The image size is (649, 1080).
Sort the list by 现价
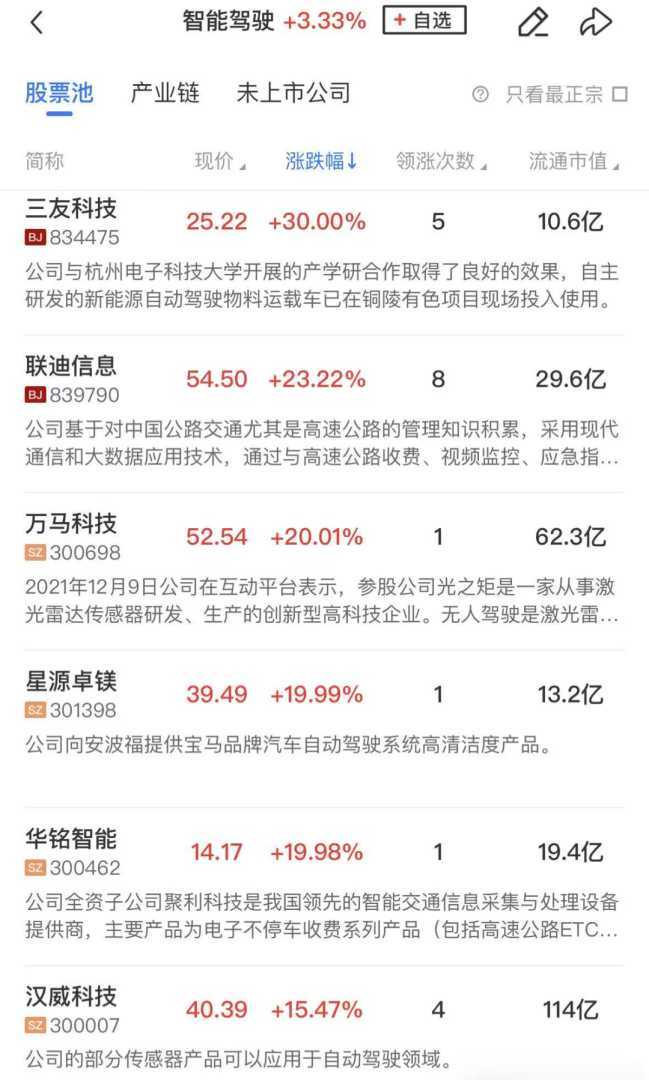click(x=220, y=161)
